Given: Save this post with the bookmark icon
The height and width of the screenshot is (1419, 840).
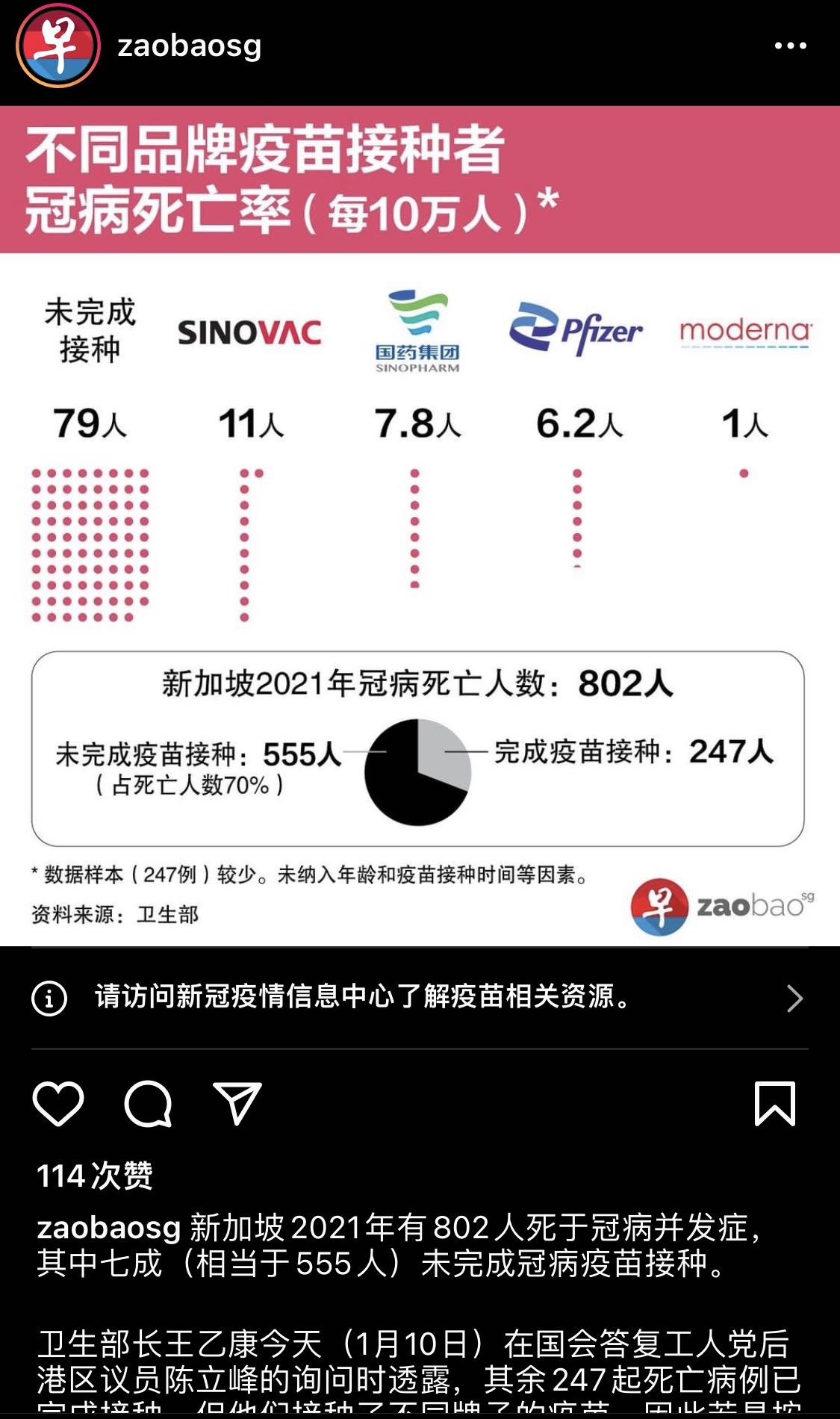Looking at the screenshot, I should [x=775, y=1103].
